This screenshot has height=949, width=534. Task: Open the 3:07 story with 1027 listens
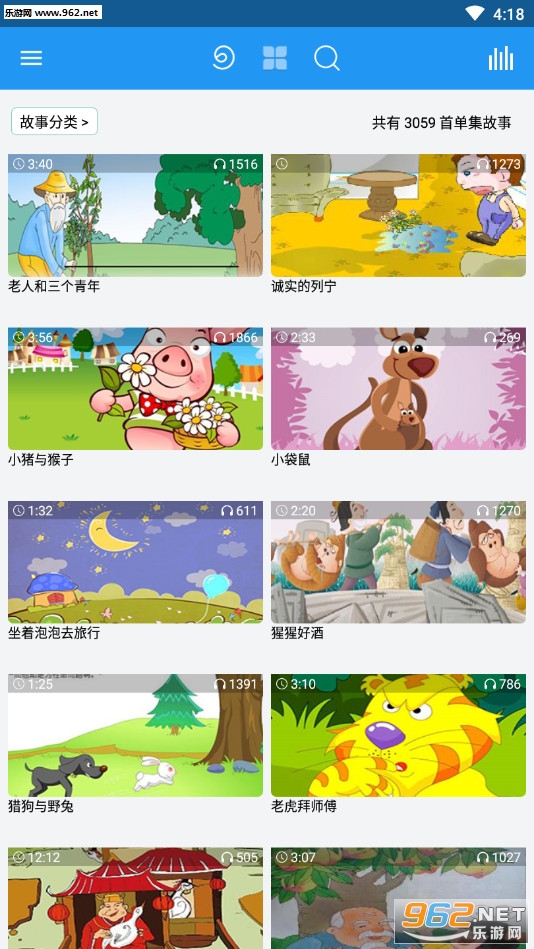pyautogui.click(x=398, y=898)
